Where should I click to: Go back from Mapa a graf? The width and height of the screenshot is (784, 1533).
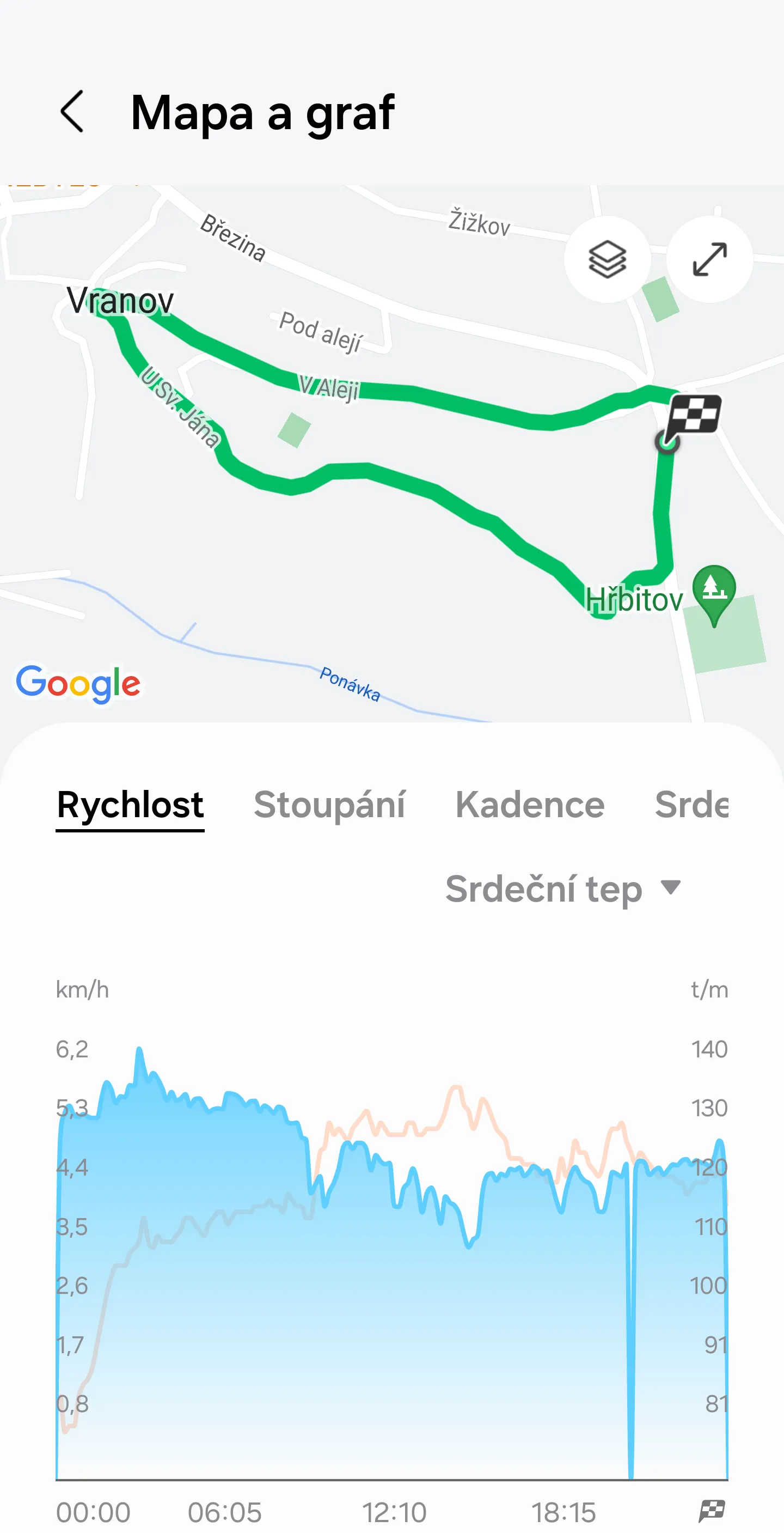click(72, 112)
